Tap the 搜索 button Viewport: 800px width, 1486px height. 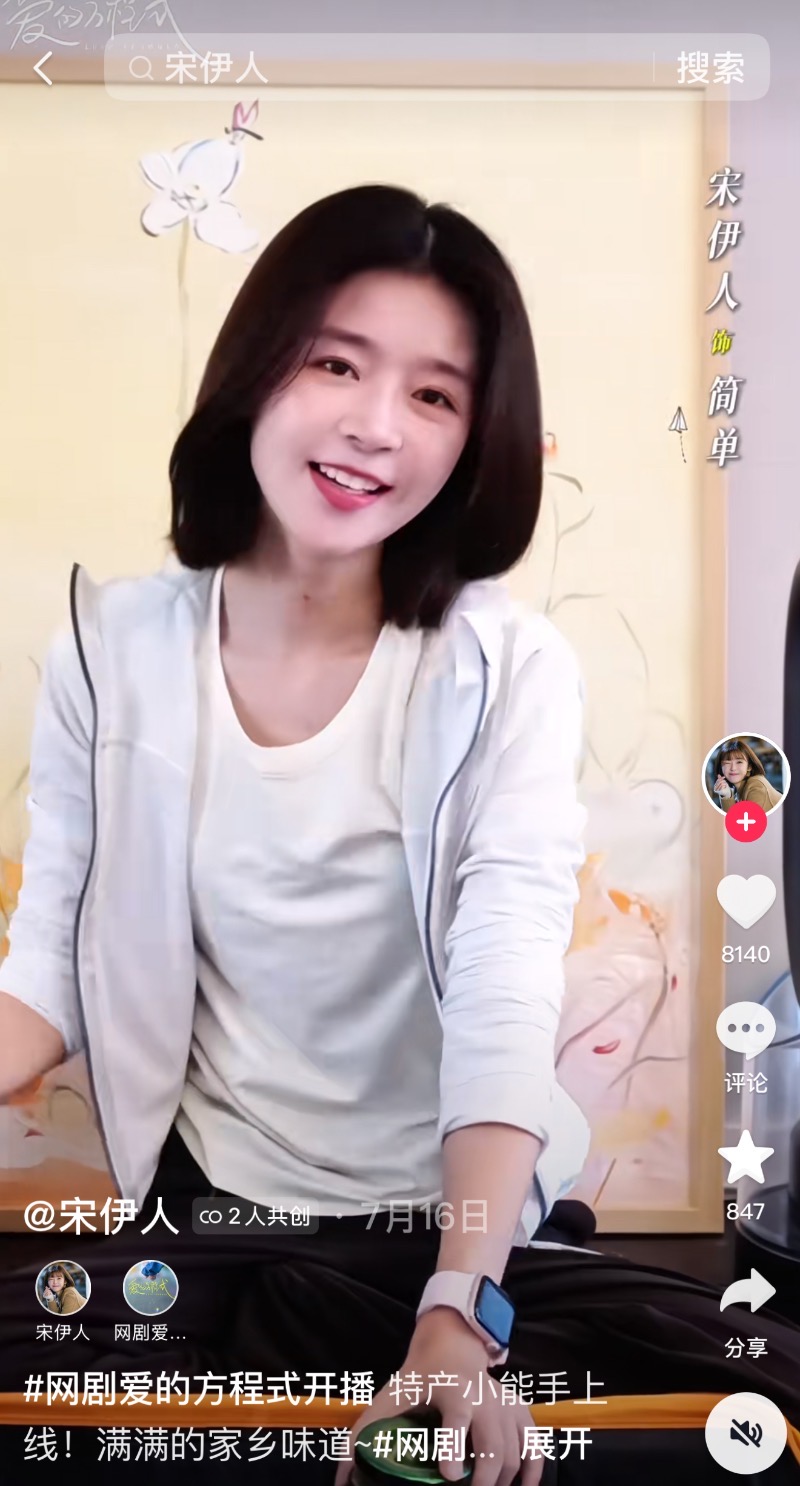710,68
